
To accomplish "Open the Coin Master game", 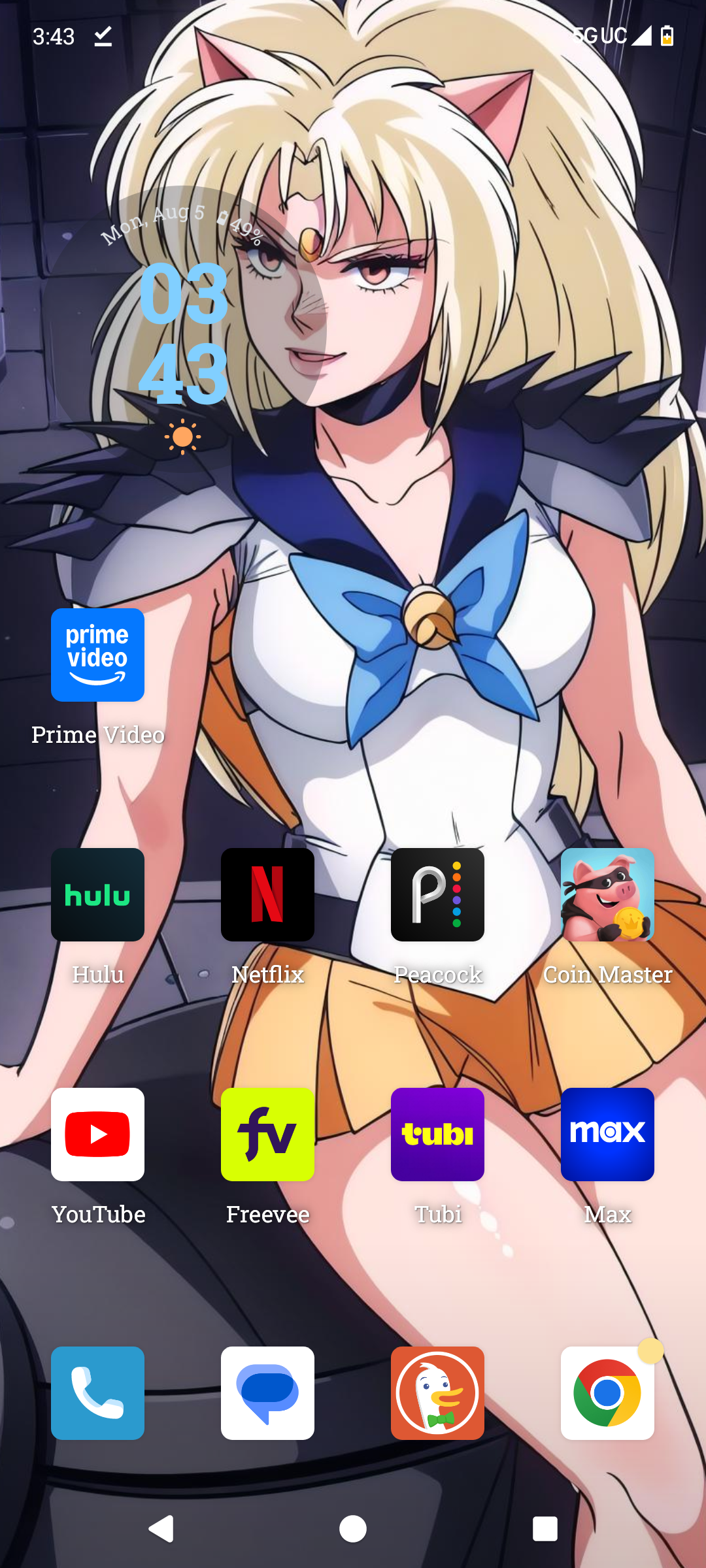I will coord(607,894).
